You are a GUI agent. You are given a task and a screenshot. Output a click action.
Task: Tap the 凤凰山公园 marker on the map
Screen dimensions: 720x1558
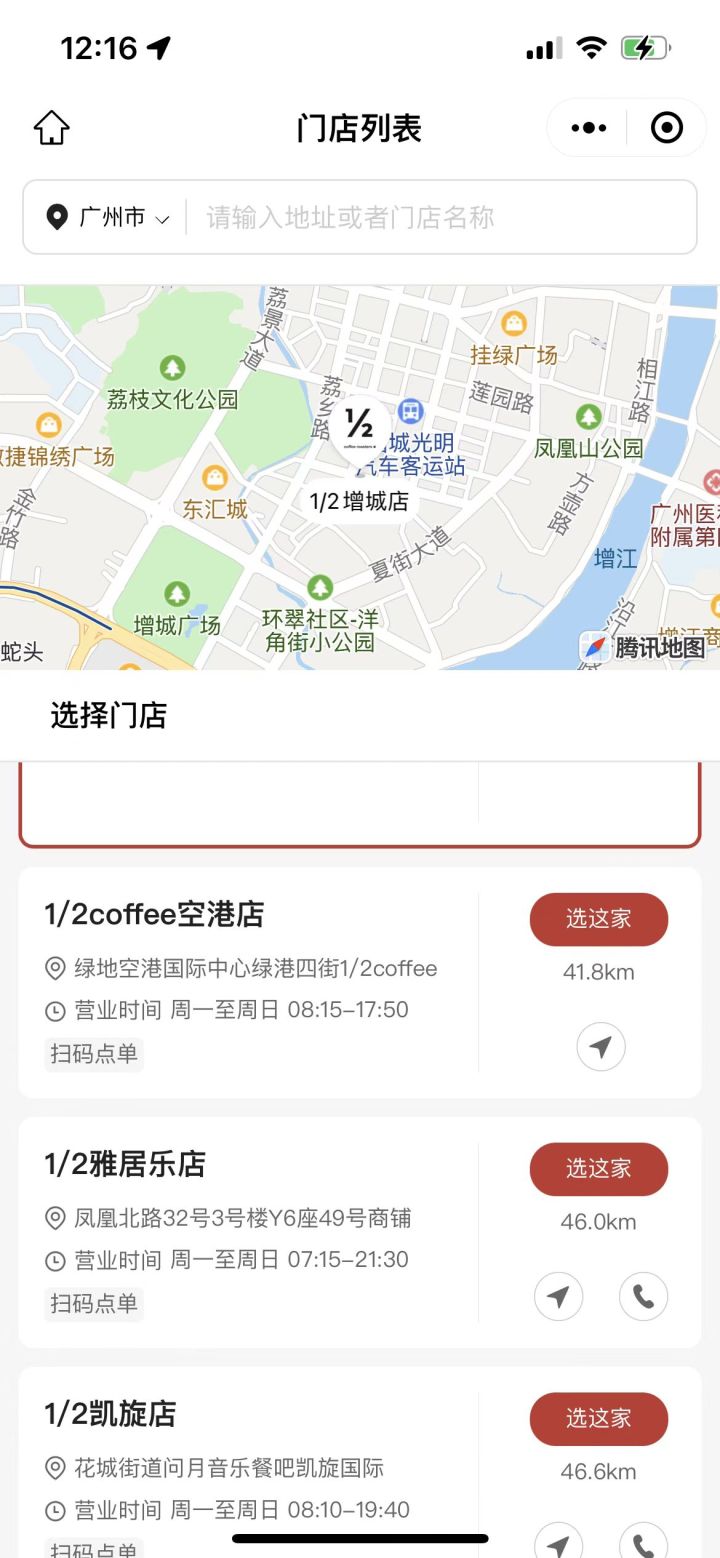(590, 415)
